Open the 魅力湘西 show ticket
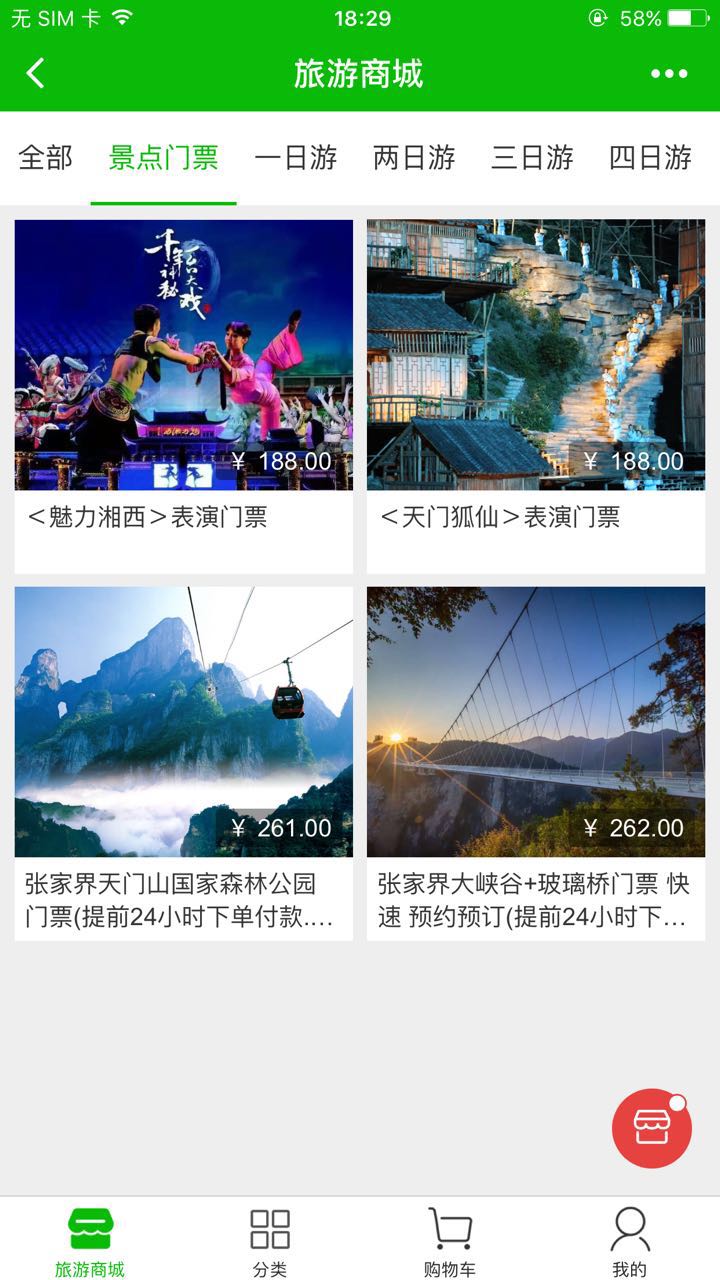This screenshot has height=1280, width=720. tap(184, 395)
